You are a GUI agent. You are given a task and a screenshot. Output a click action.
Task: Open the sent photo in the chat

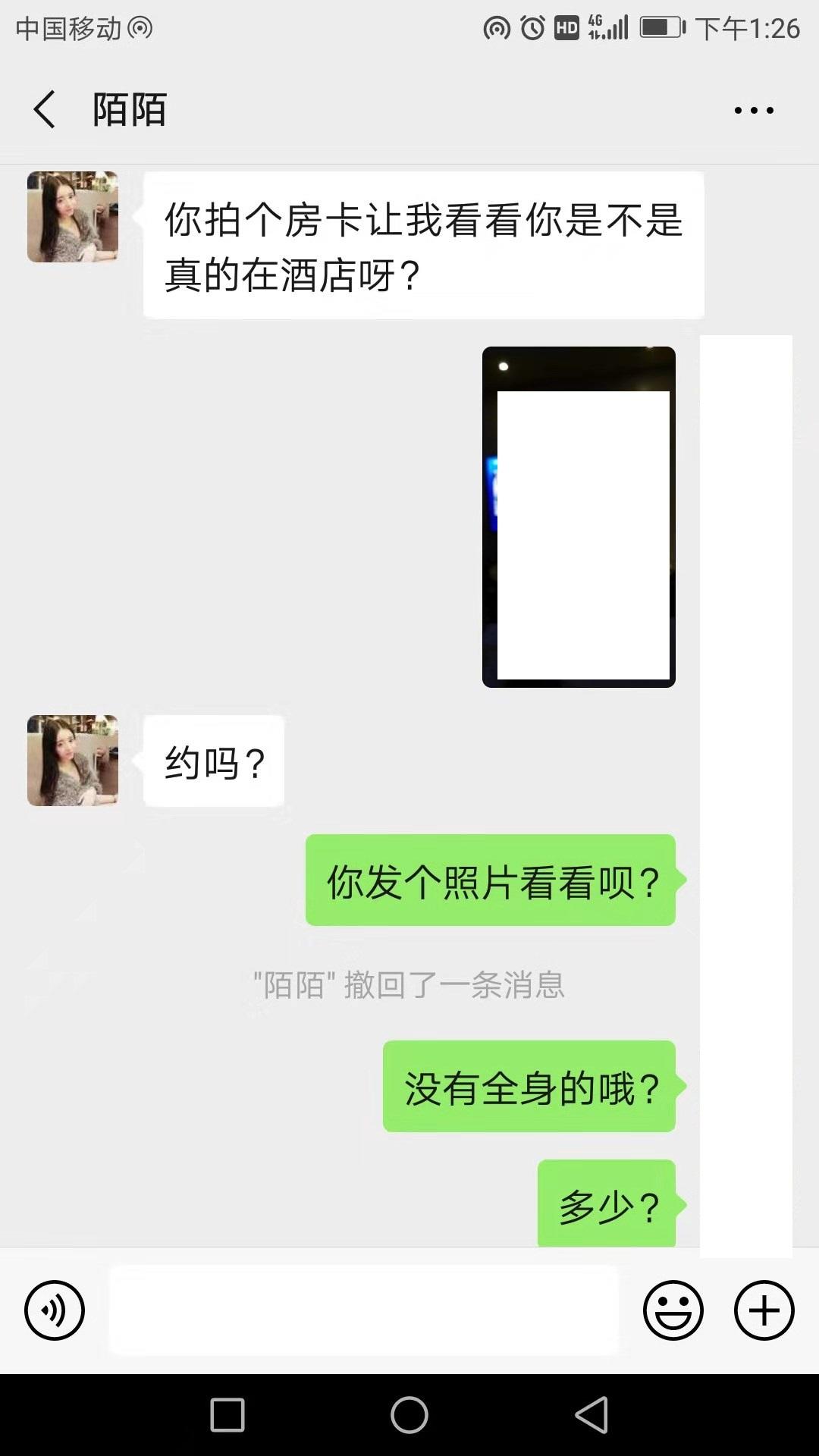(579, 517)
